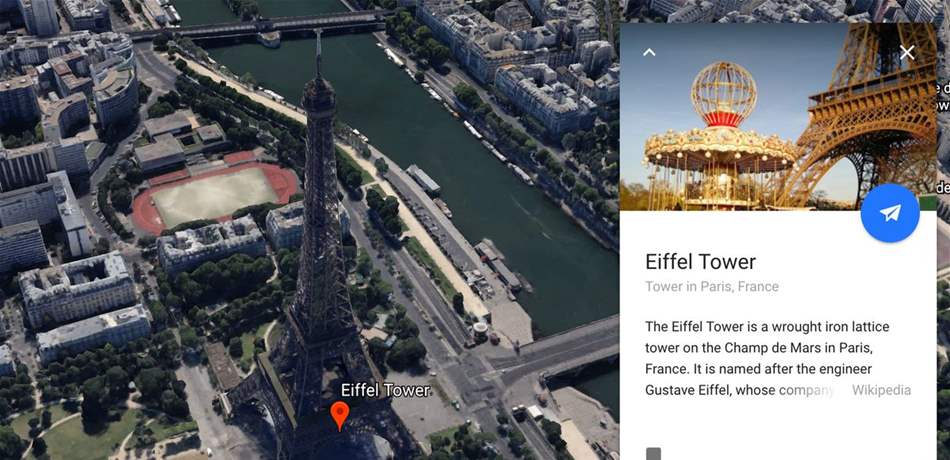Open the Wikipedia link for Eiffel Tower
Screen dimensions: 950x460
[x=881, y=390]
